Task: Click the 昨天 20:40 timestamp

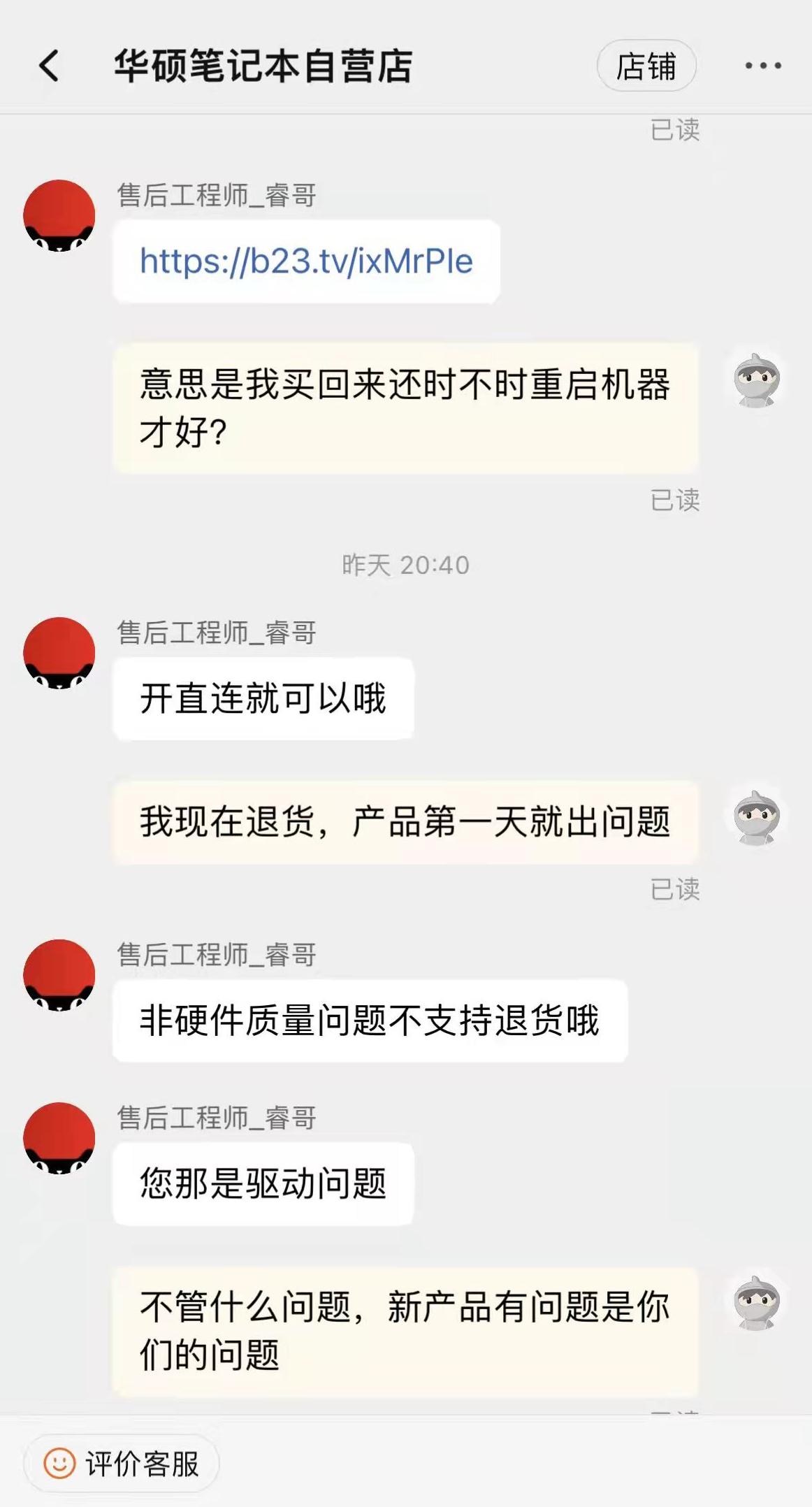Action: pyautogui.click(x=405, y=563)
